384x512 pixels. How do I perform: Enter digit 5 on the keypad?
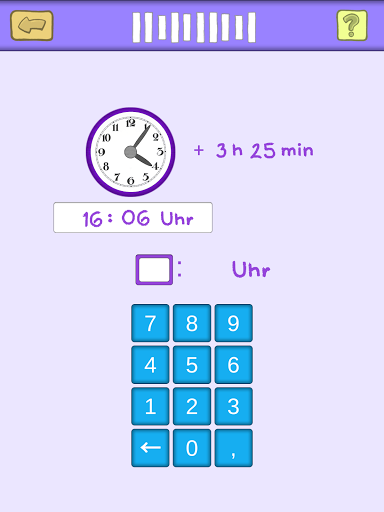coord(192,364)
